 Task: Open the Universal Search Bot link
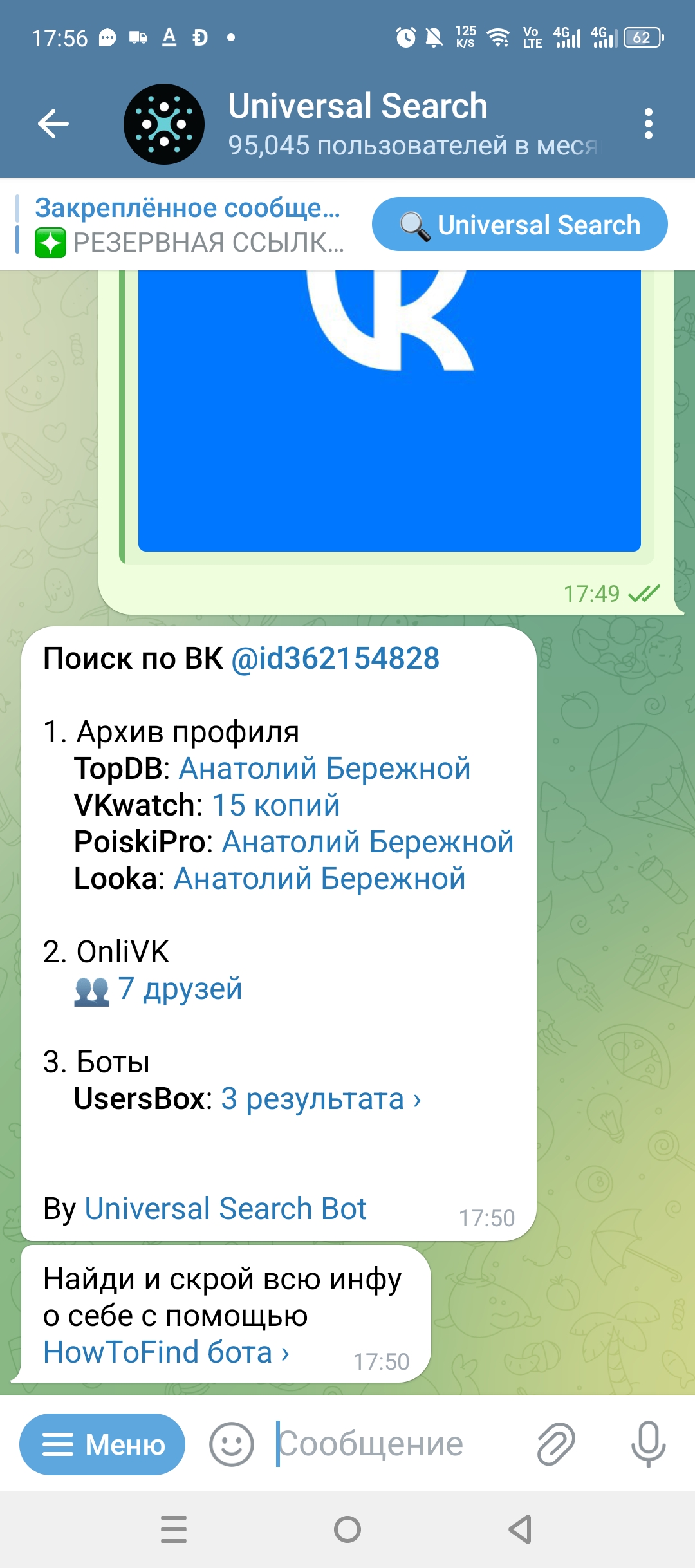click(x=225, y=1209)
